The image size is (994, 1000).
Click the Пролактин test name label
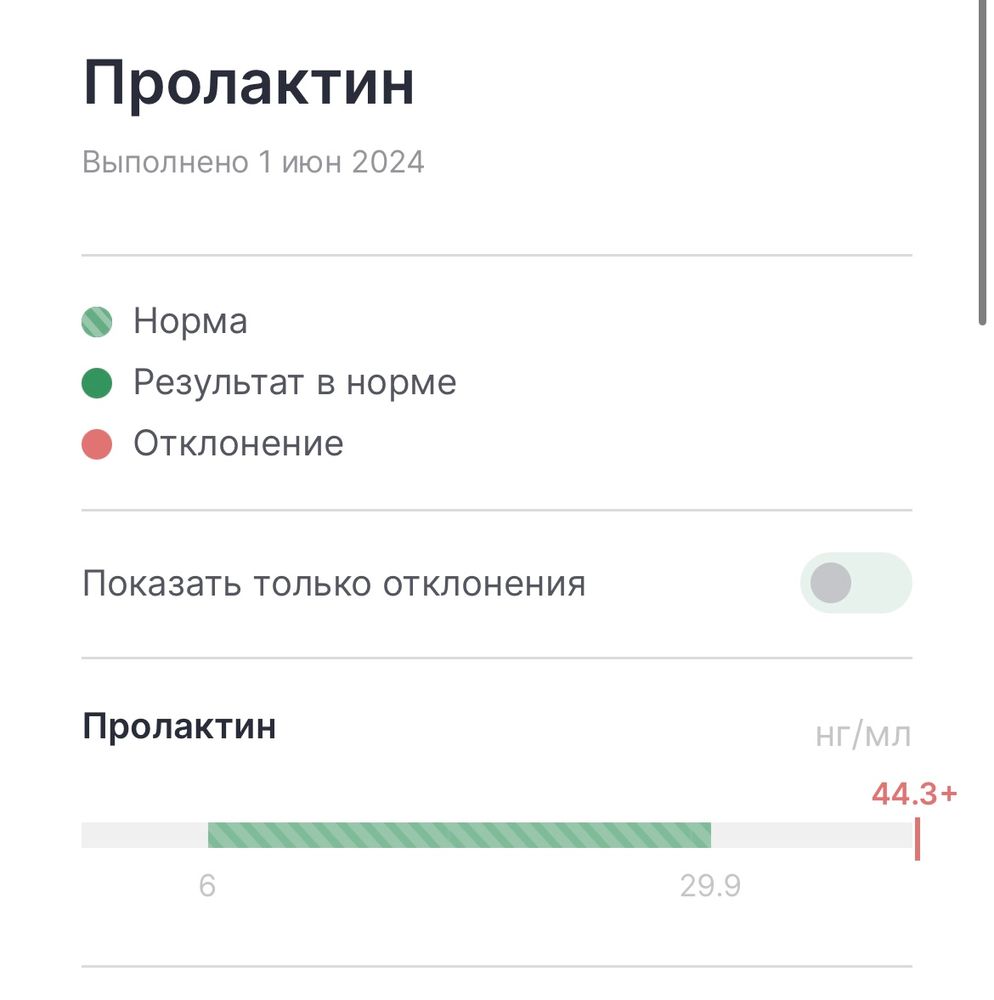click(x=180, y=726)
